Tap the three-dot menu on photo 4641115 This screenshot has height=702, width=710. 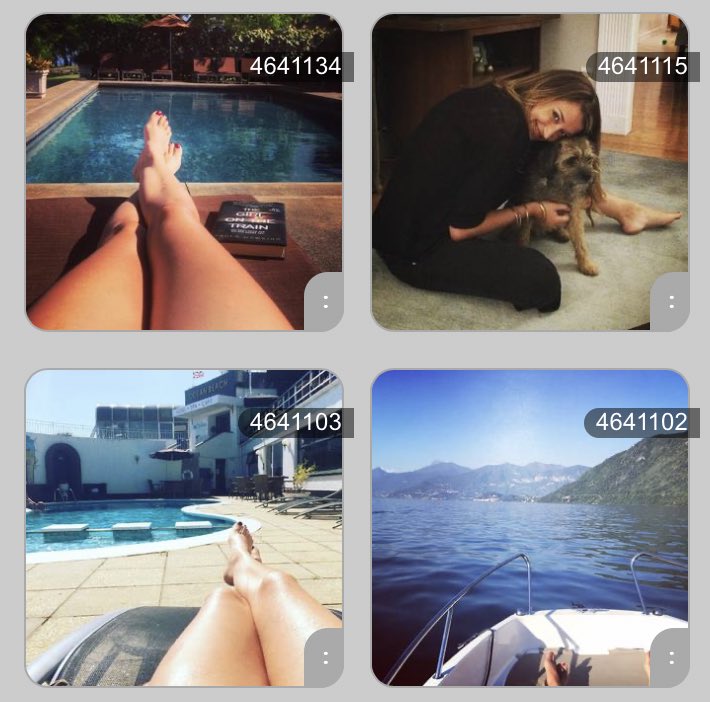tap(671, 302)
